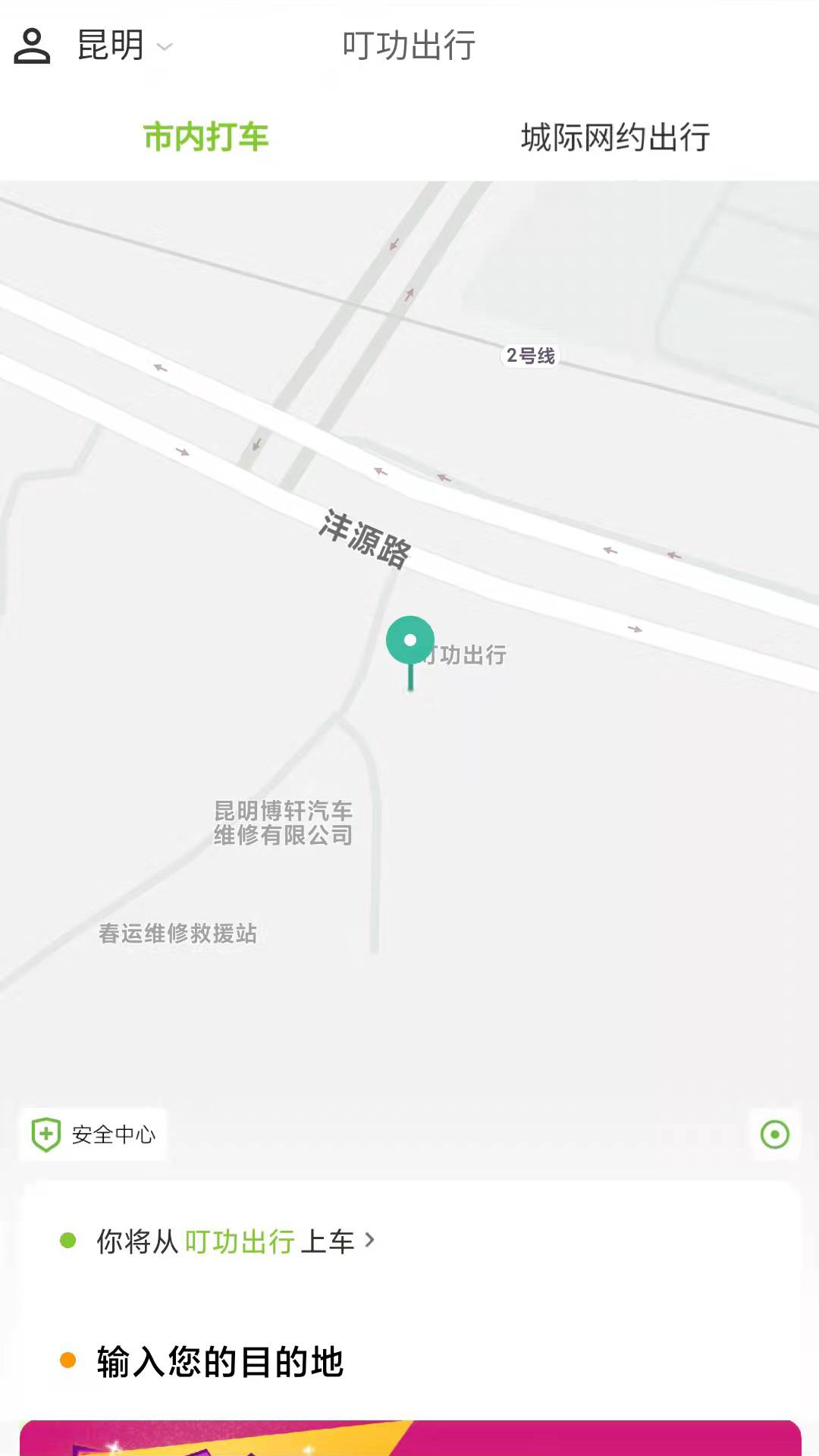The width and height of the screenshot is (819, 1456).
Task: Open the user profile icon
Action: tap(31, 47)
